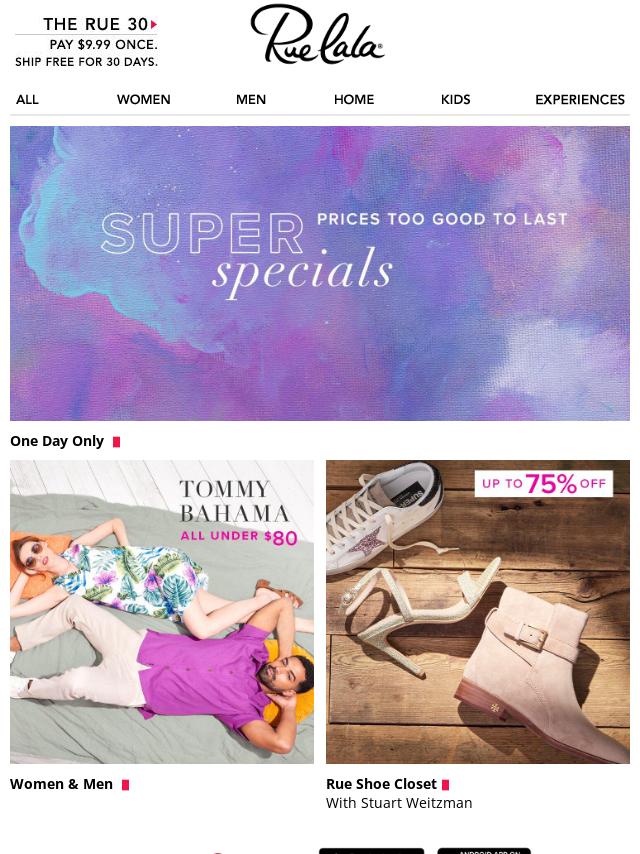
Task: Go to the KIDS category
Action: (455, 100)
